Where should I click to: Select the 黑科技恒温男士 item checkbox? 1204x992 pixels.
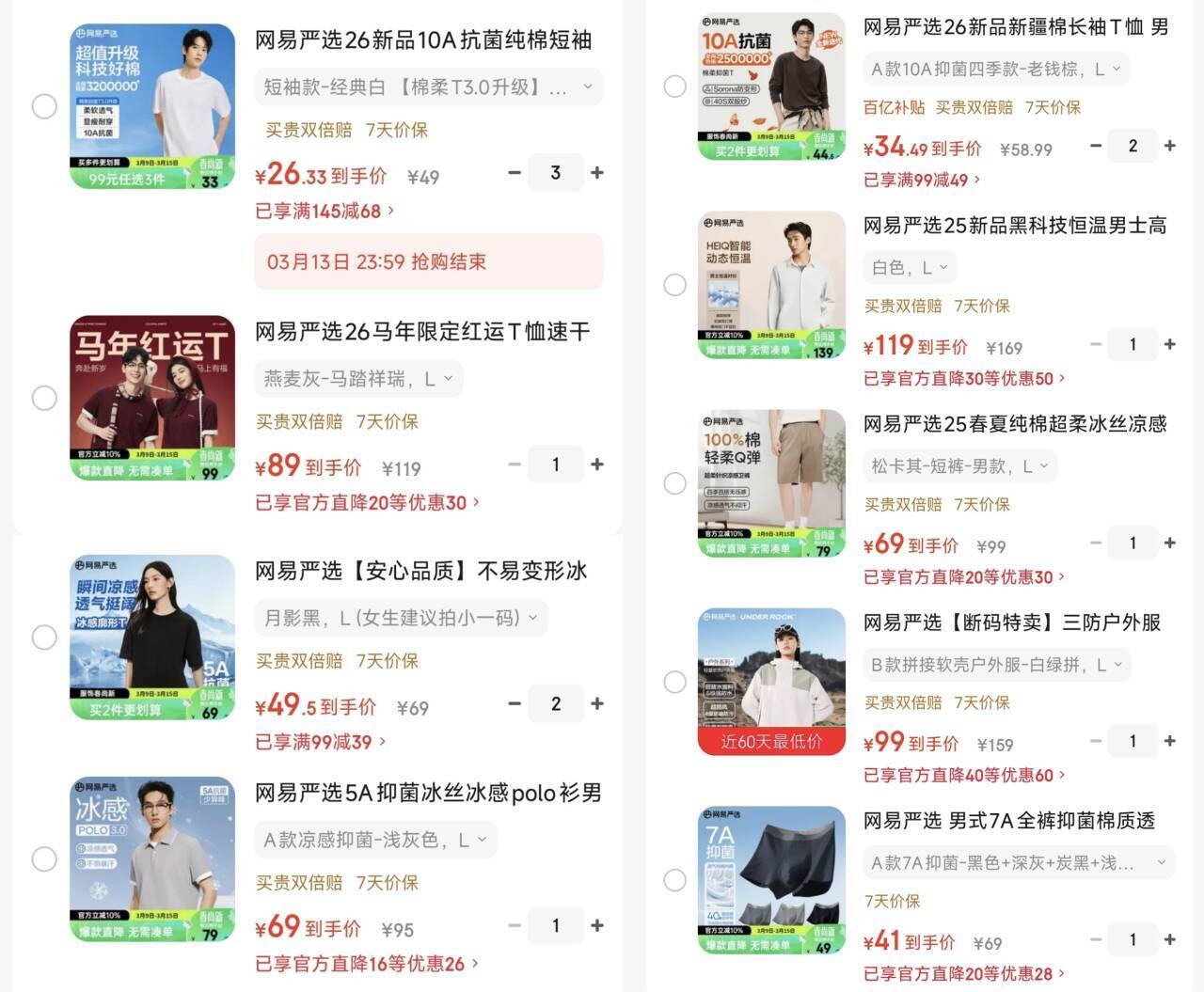(674, 285)
